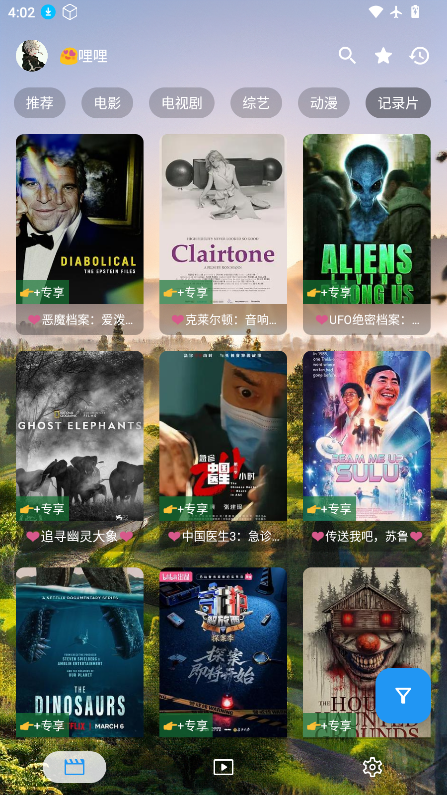This screenshot has height=795, width=447.
Task: Open the Clairtone 克莱尔顿 card
Action: click(223, 234)
